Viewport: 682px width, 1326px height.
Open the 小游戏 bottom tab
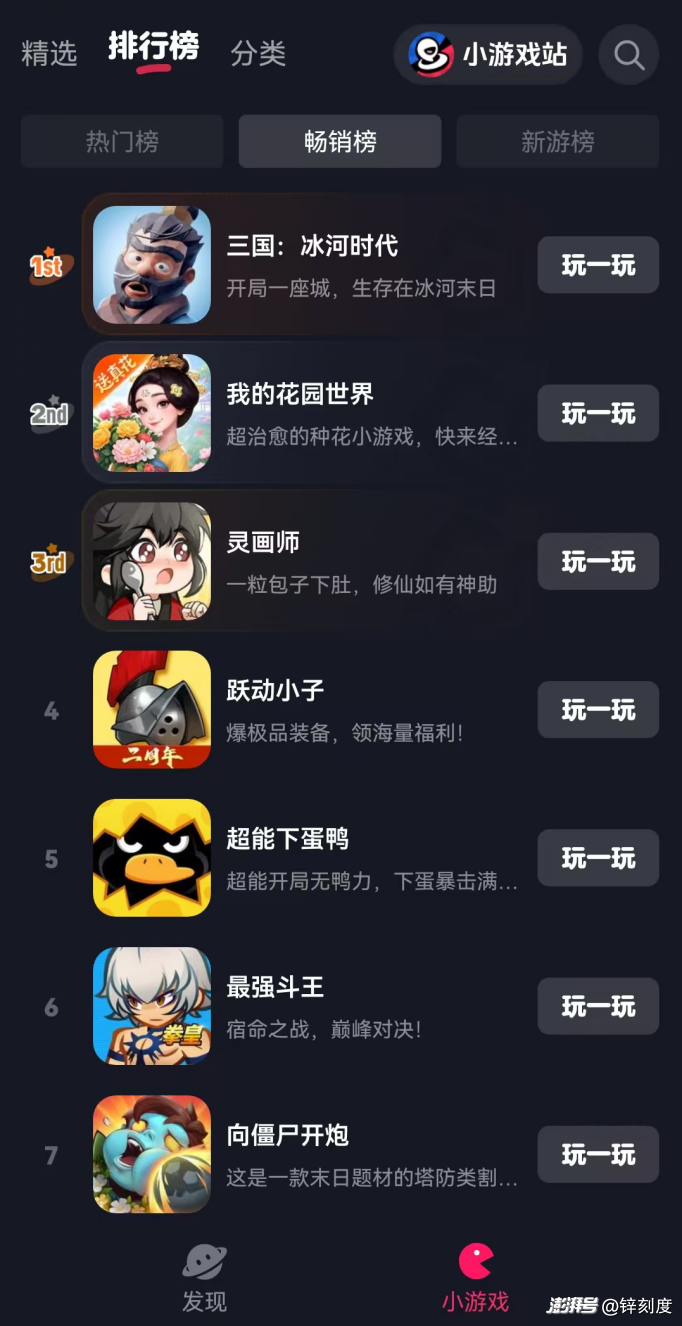[x=475, y=1278]
